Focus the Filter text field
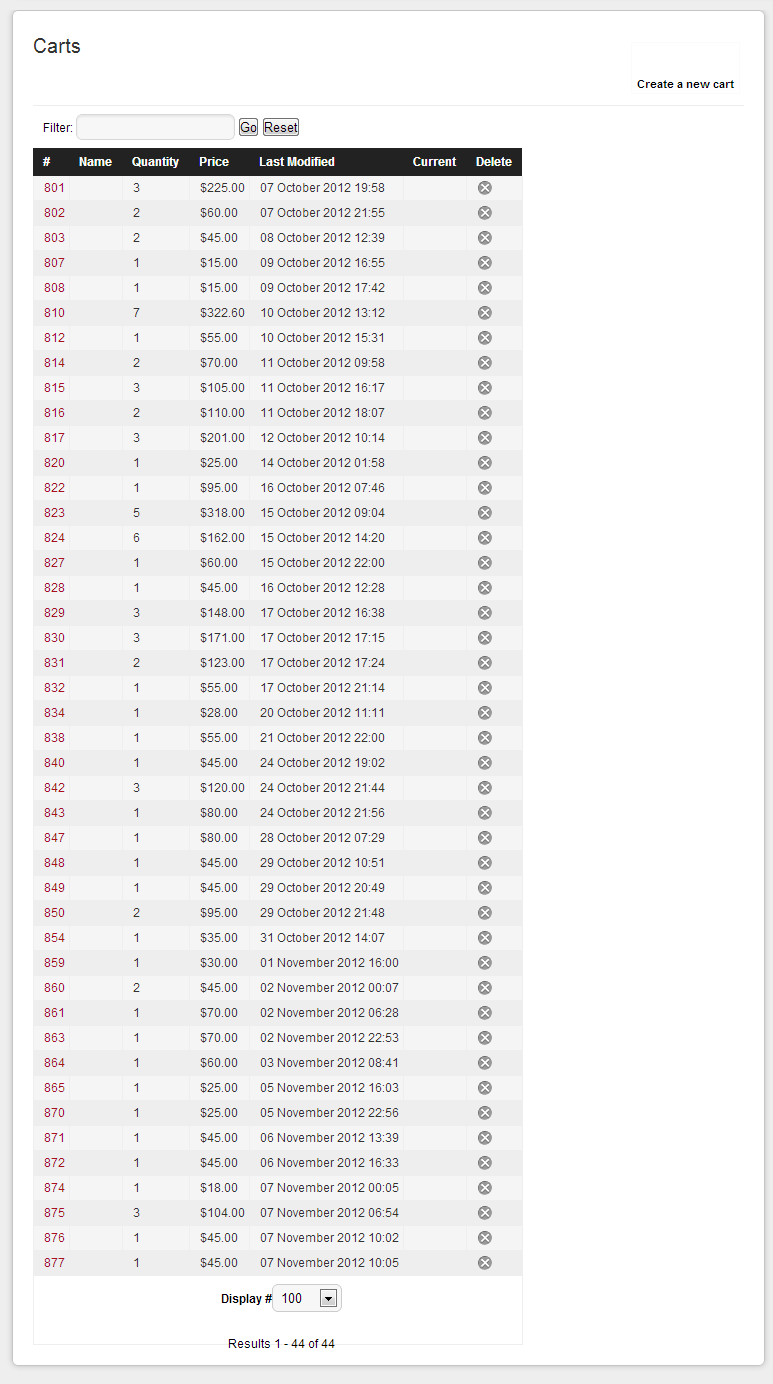 point(155,127)
